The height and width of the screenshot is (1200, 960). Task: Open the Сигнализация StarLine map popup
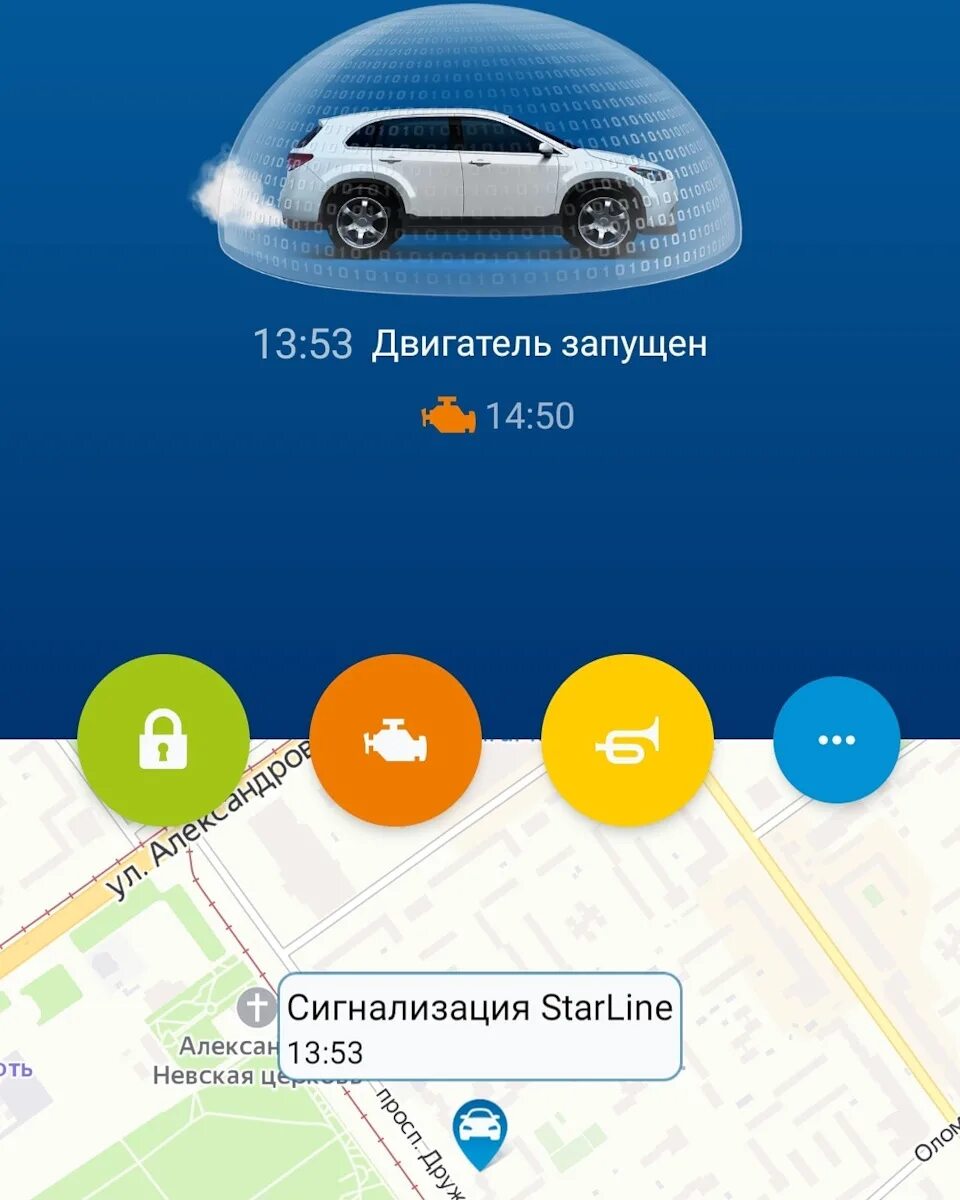pos(480,1025)
